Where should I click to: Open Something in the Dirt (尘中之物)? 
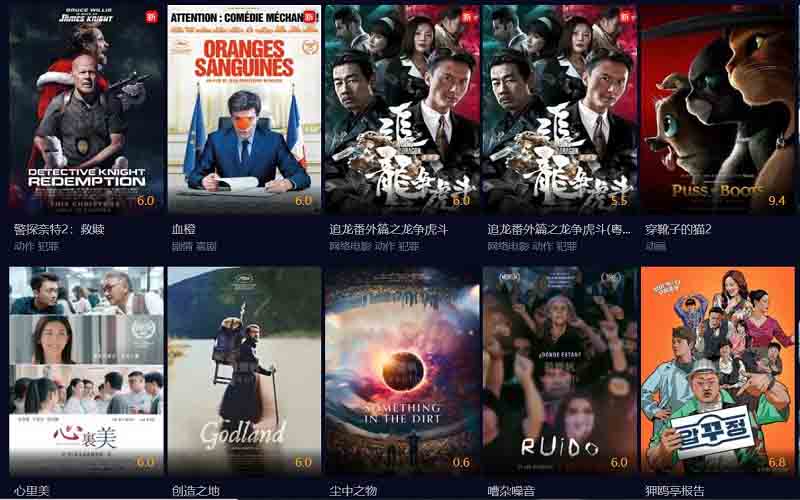(402, 370)
